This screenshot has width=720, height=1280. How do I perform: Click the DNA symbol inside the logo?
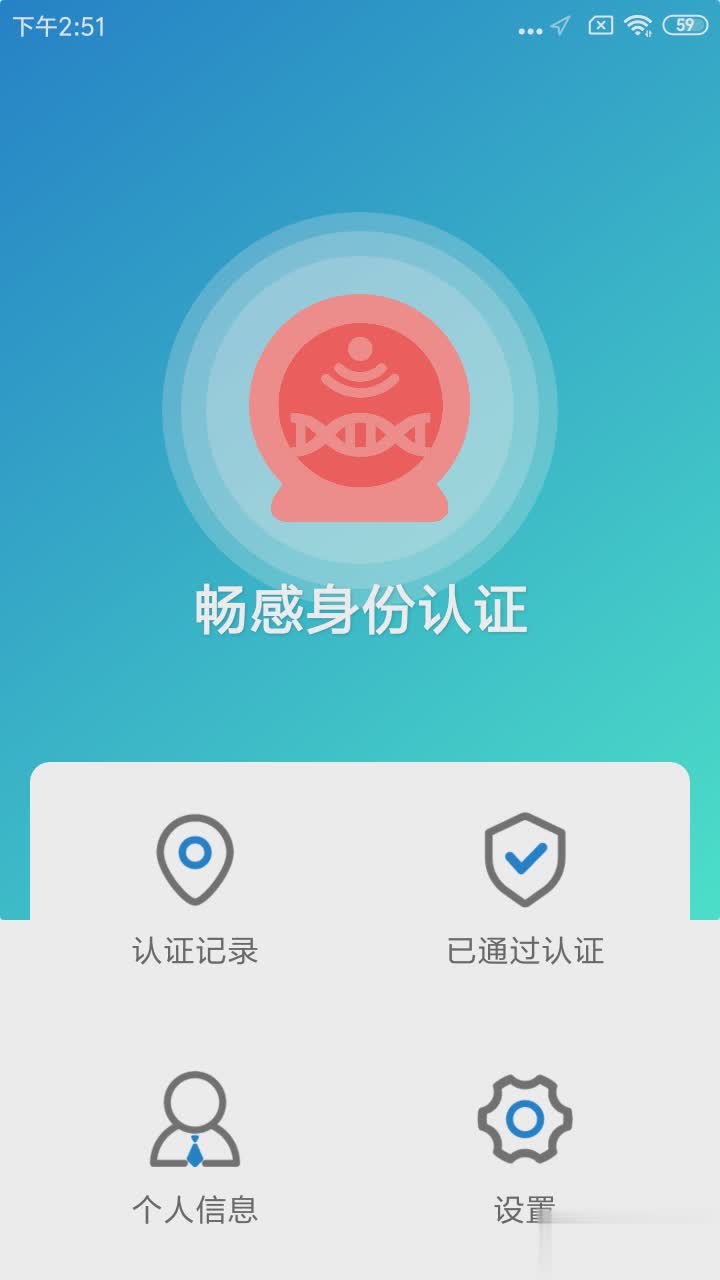point(358,432)
